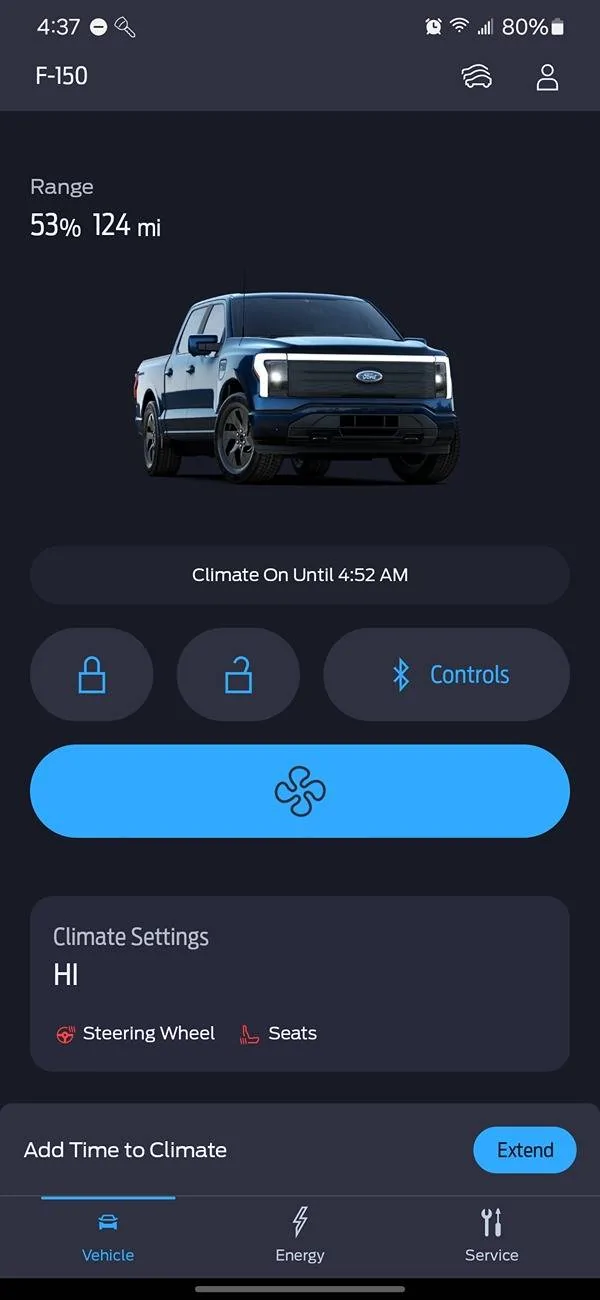This screenshot has width=600, height=1300.
Task: Select the Vehicle tab
Action: pyautogui.click(x=108, y=1235)
